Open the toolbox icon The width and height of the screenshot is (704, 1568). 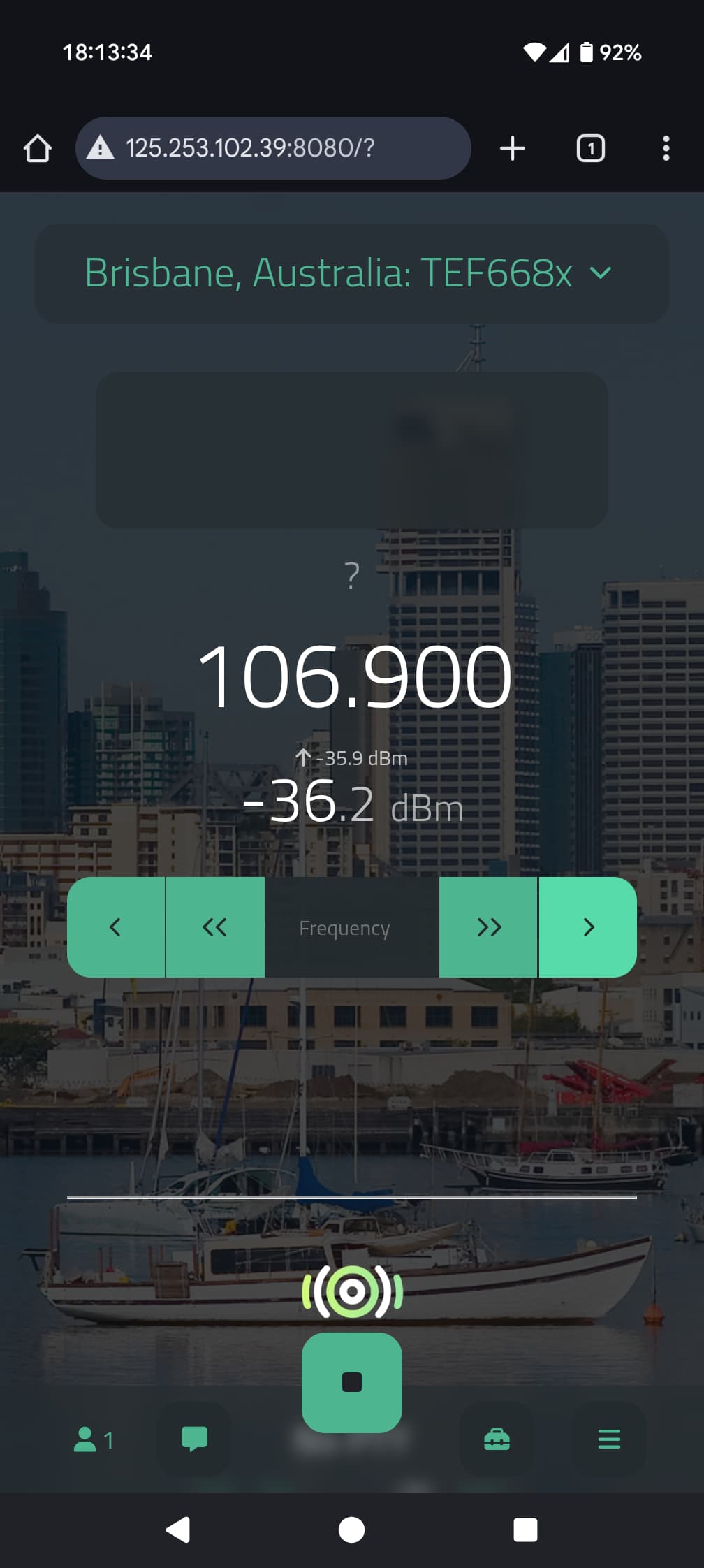[497, 1439]
